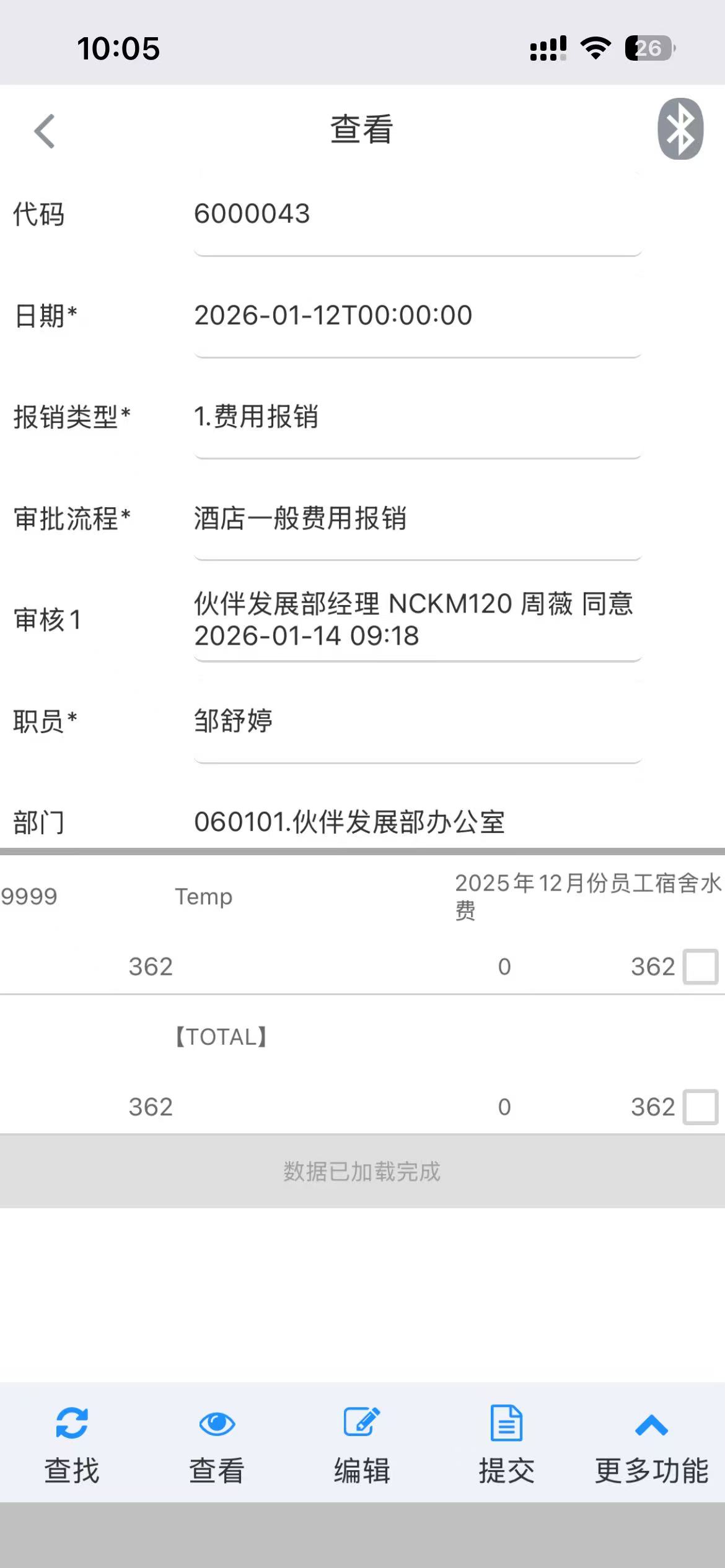Open the Bluetooth icon in the header
Viewport: 725px width, 1568px height.
pyautogui.click(x=680, y=129)
